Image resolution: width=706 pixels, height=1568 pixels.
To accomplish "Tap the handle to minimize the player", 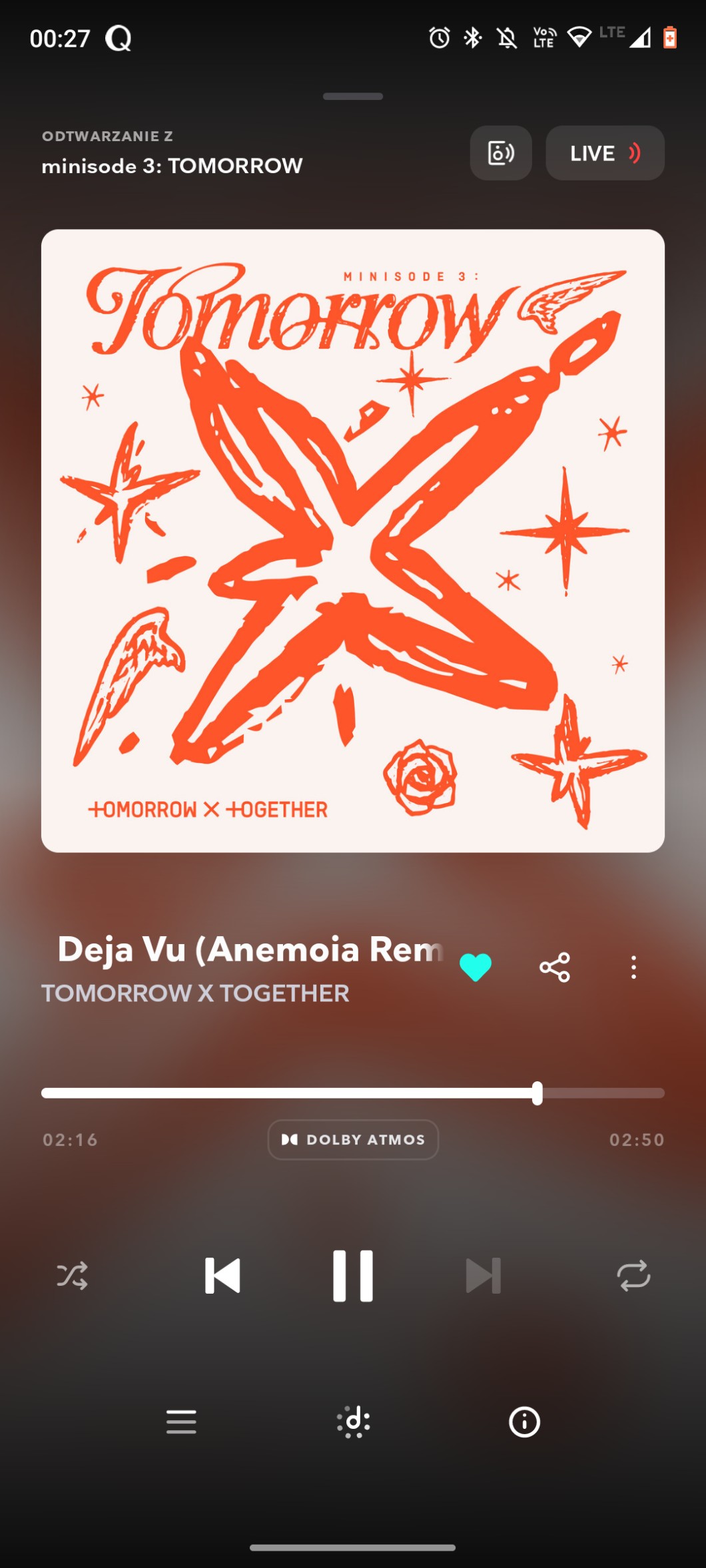I will click(x=353, y=97).
